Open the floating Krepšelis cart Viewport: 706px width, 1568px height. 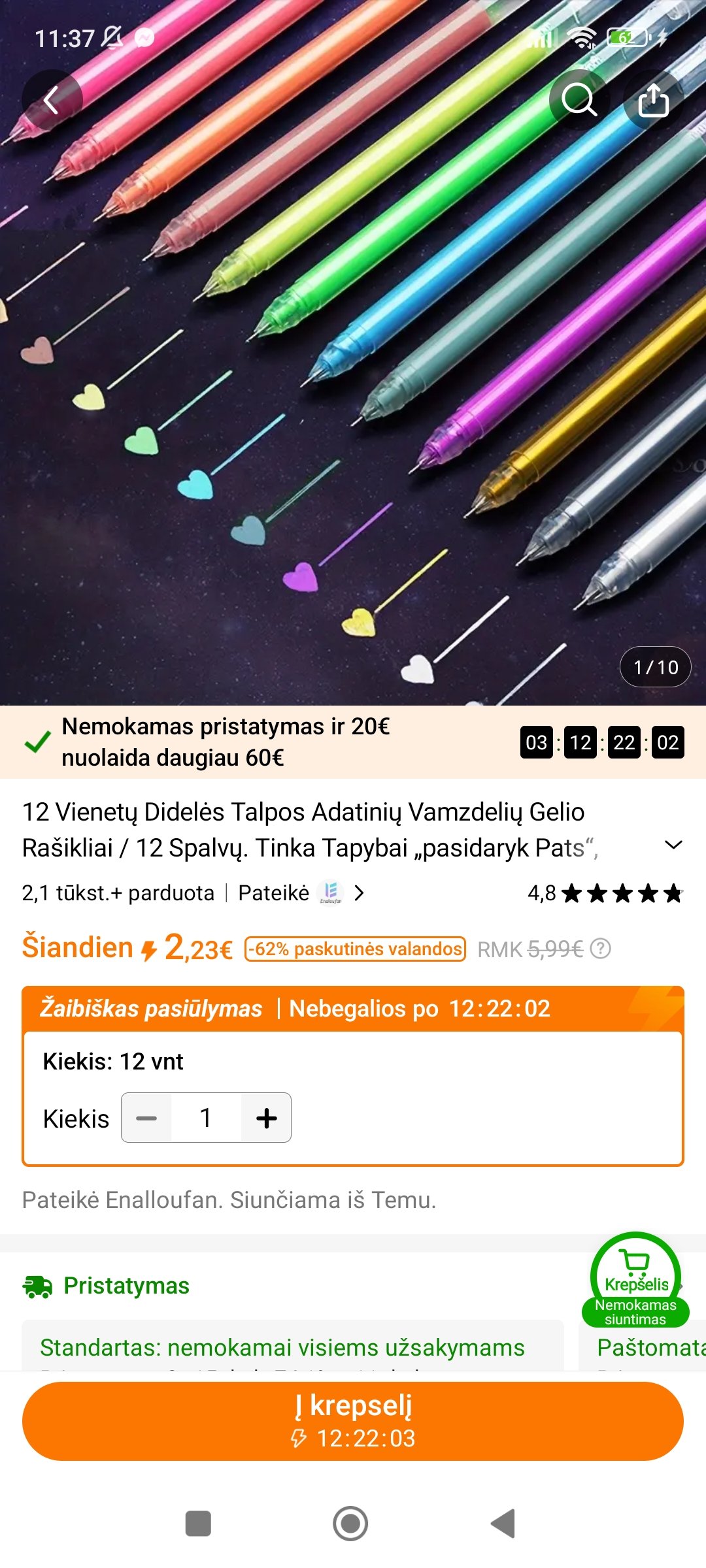(x=635, y=1280)
